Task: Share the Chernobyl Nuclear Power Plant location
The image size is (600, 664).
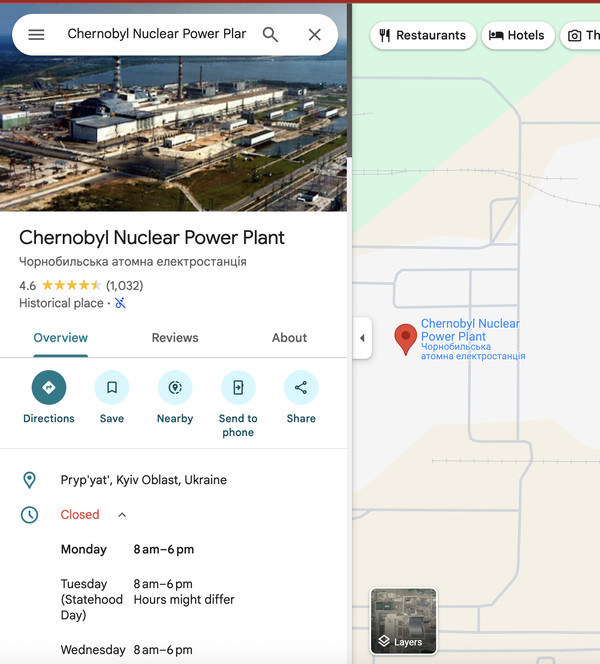Action: 301,388
